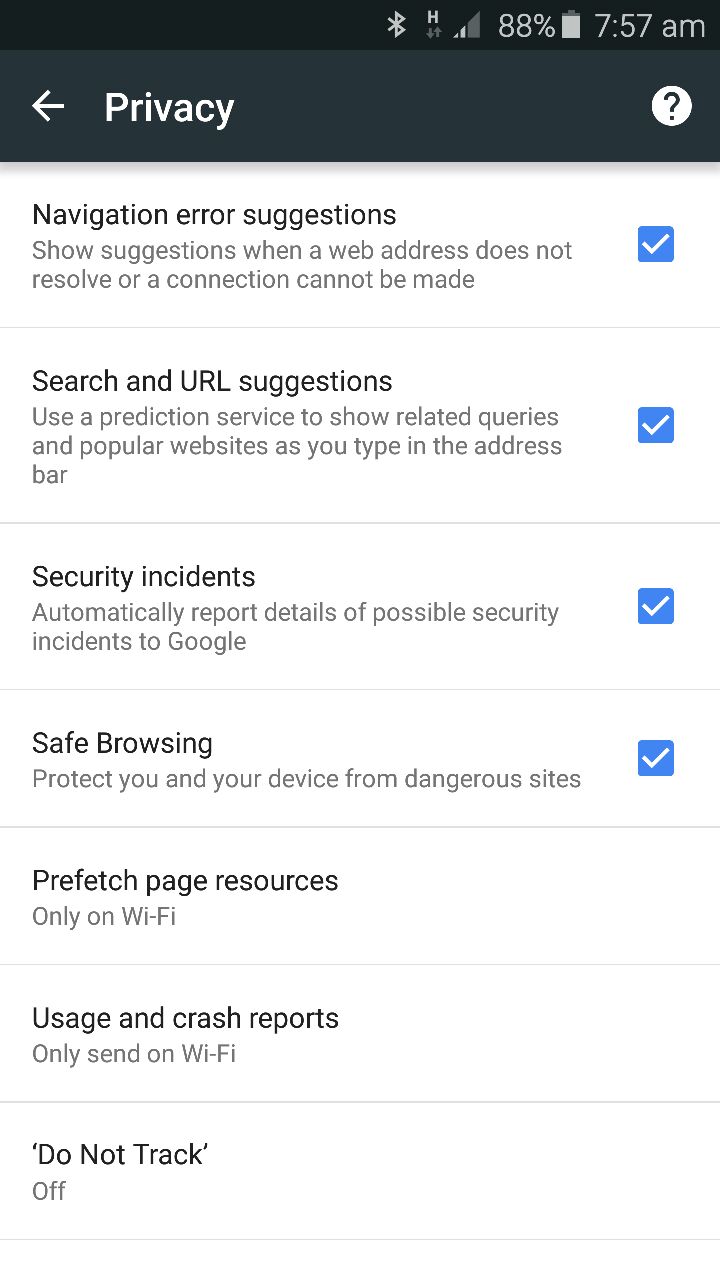Toggle the Security incidents checkbox
Image resolution: width=720 pixels, height=1280 pixels.
coord(656,606)
